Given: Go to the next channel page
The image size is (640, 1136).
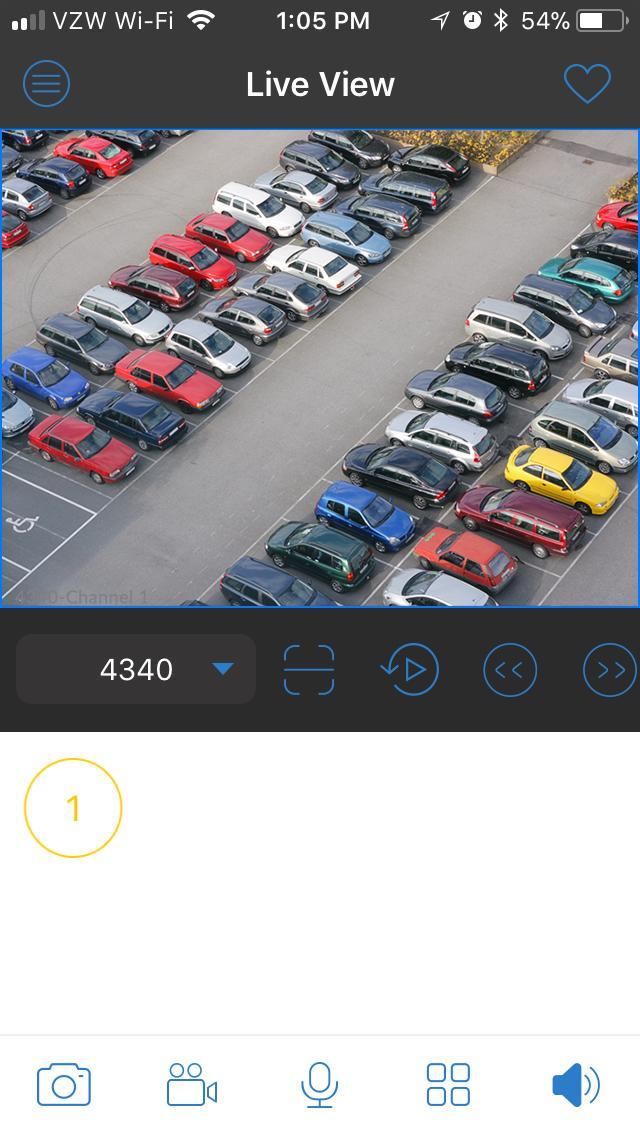Looking at the screenshot, I should coord(610,669).
